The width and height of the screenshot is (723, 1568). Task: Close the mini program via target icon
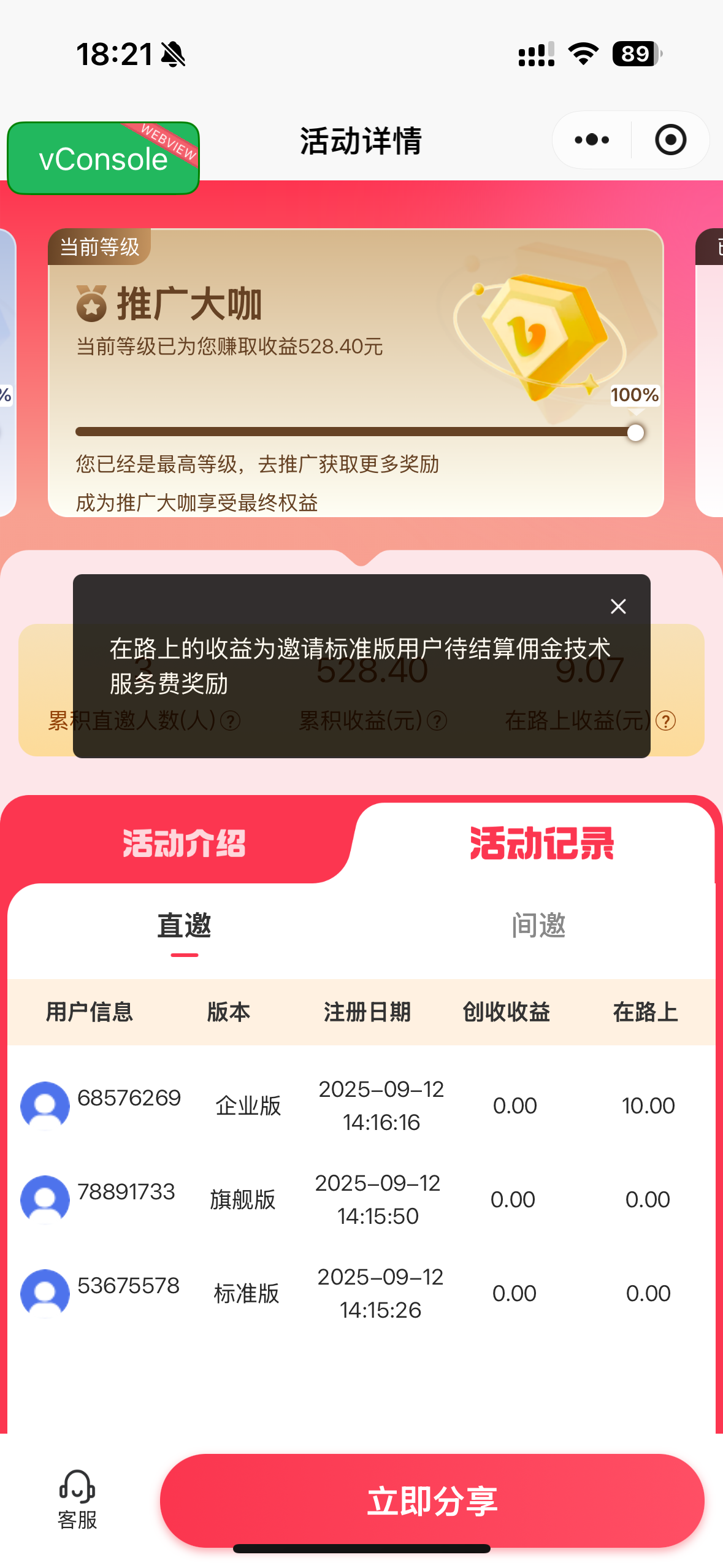pyautogui.click(x=670, y=140)
